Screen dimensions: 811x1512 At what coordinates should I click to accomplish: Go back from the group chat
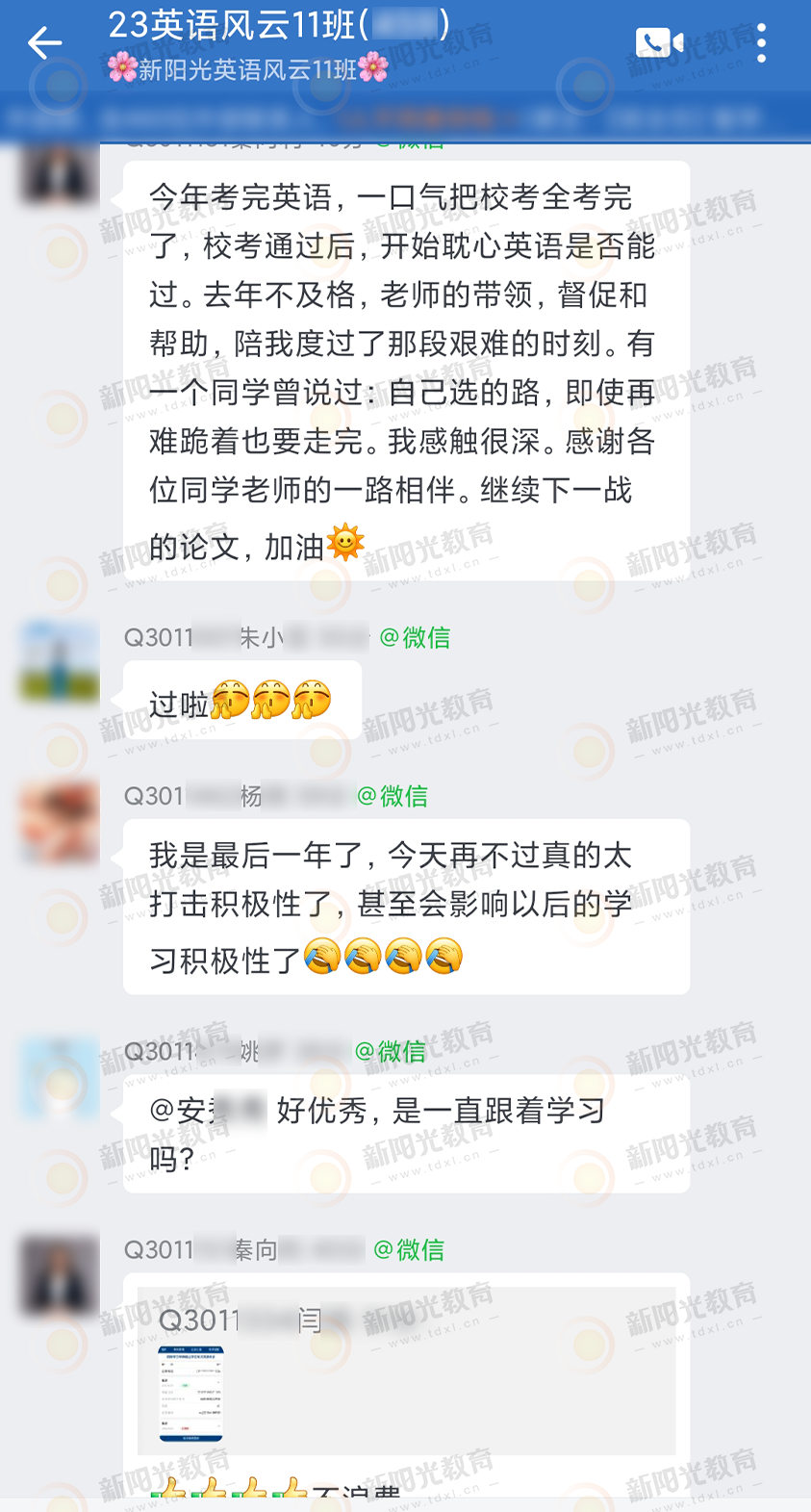click(x=44, y=43)
